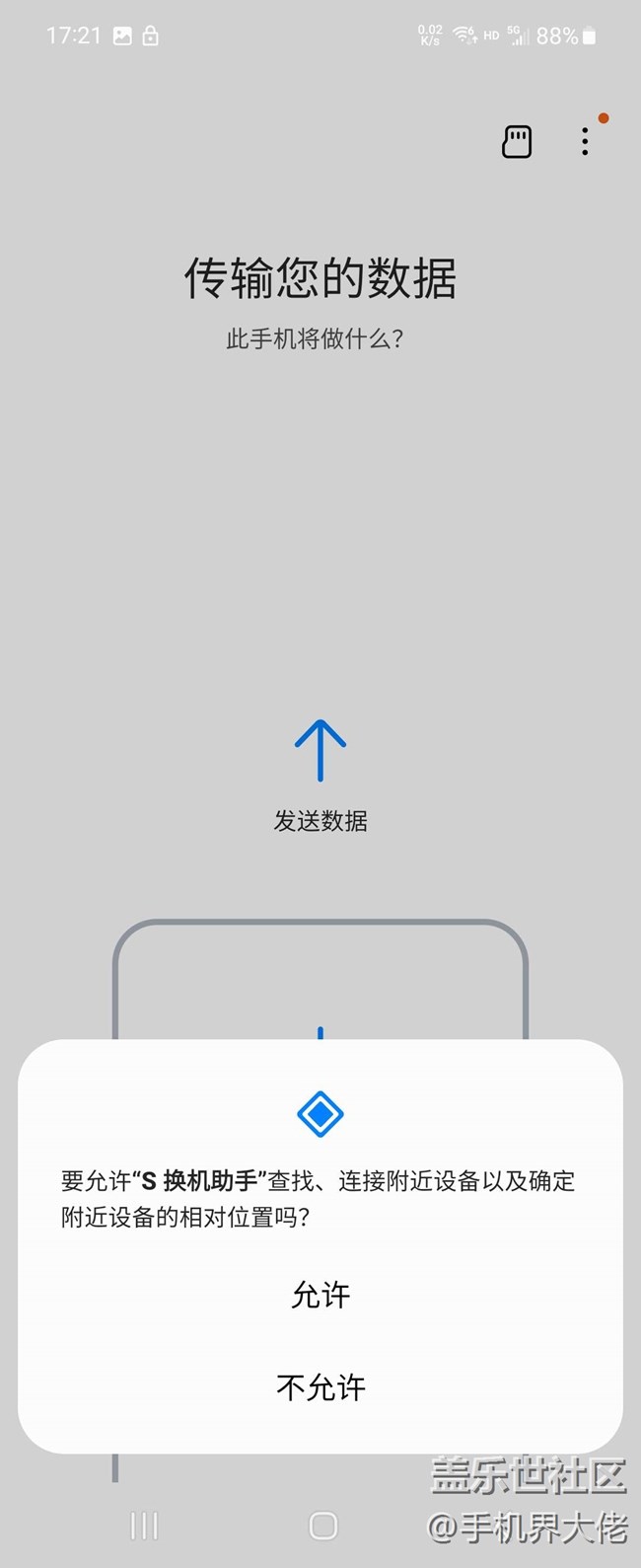Choose 发送数据 to send data
Viewport: 641px width, 1568px height.
tap(320, 777)
